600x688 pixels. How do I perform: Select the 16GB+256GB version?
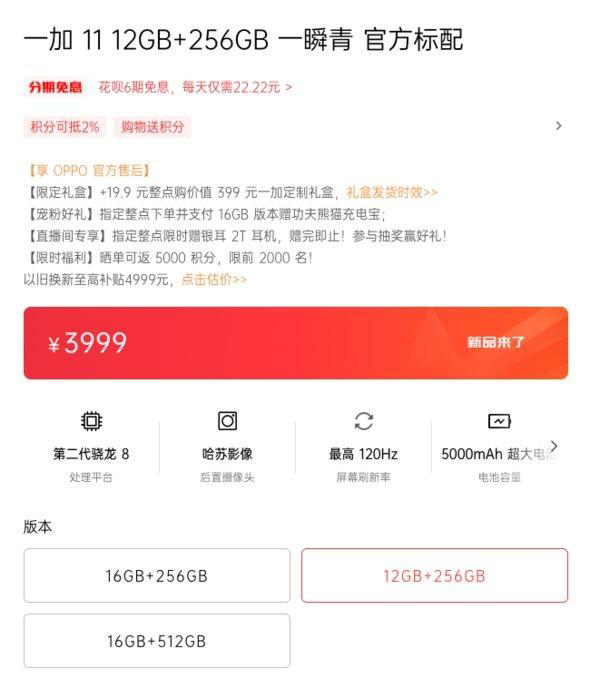(157, 575)
